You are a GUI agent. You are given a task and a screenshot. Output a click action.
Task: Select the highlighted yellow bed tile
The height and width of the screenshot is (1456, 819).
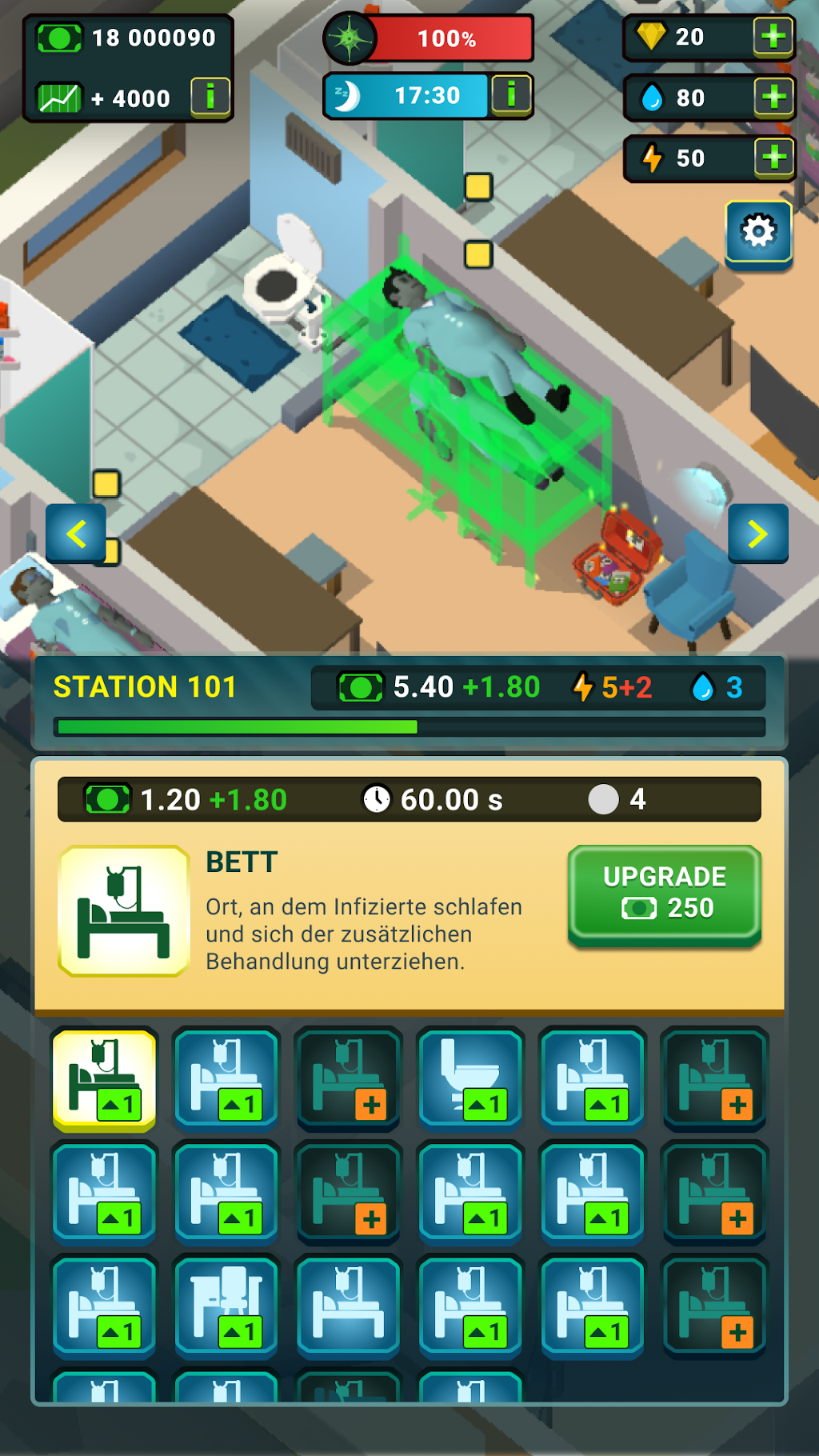click(x=104, y=1078)
